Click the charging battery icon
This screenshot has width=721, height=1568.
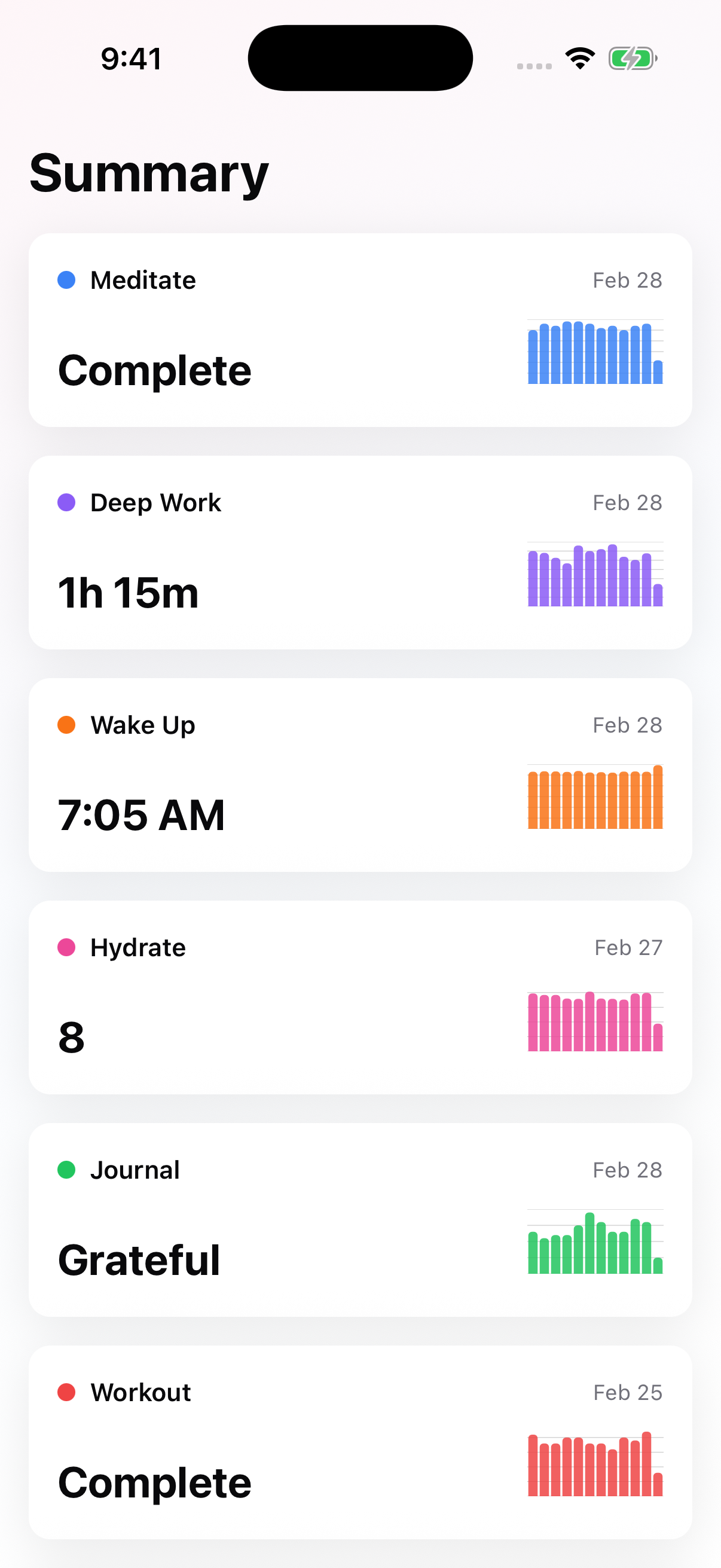(x=633, y=58)
